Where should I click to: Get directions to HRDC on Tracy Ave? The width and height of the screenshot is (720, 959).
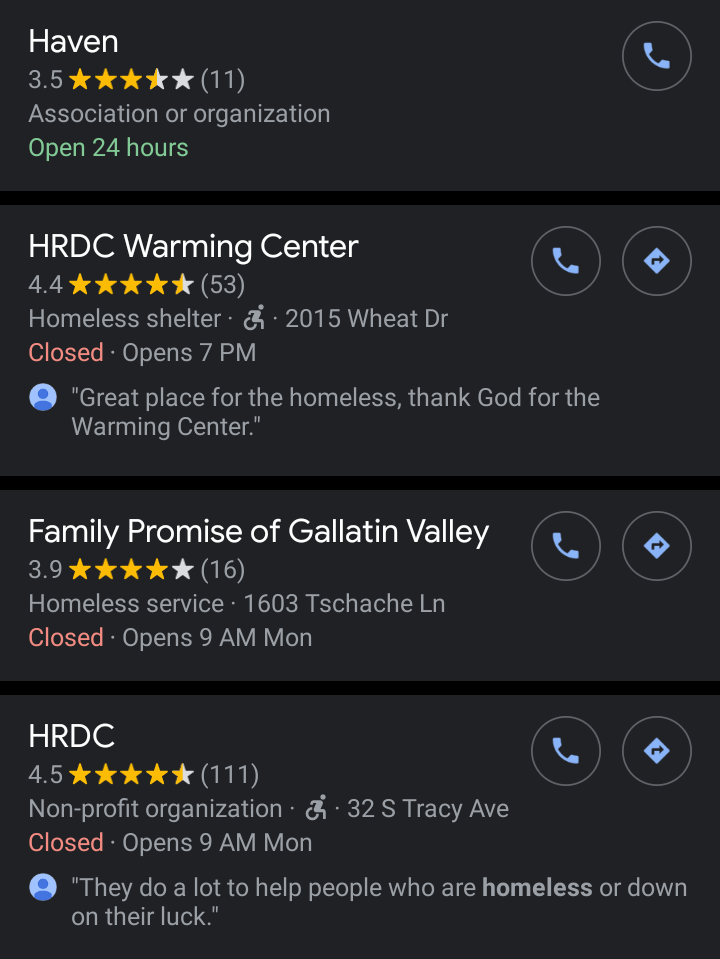point(656,751)
